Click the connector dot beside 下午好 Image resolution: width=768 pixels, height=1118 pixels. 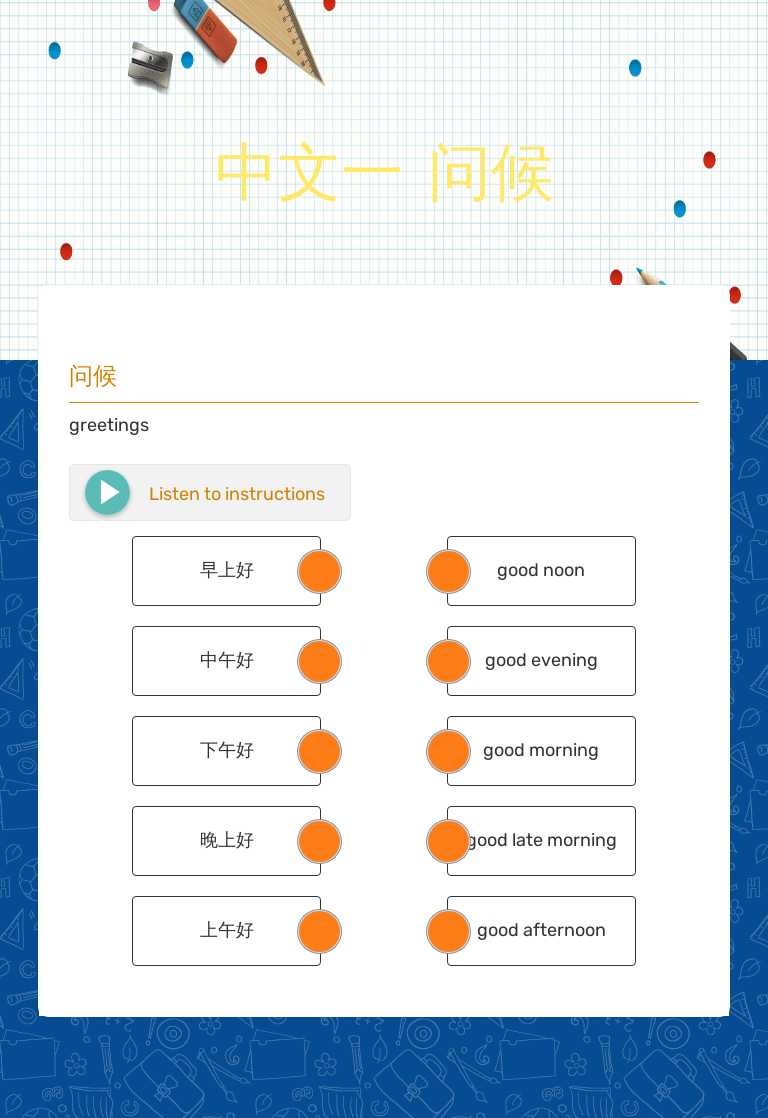tap(319, 751)
